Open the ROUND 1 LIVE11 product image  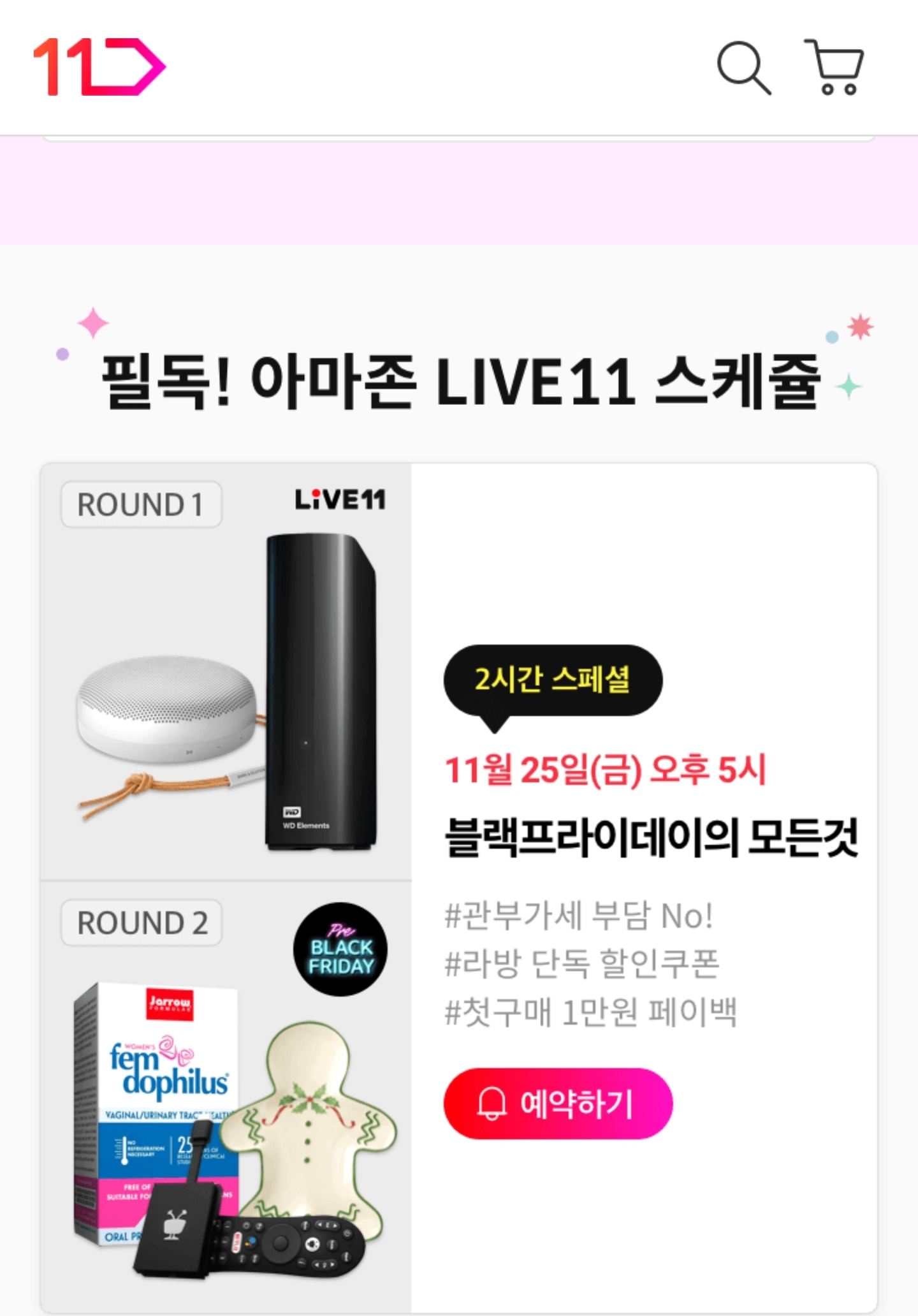(226, 673)
